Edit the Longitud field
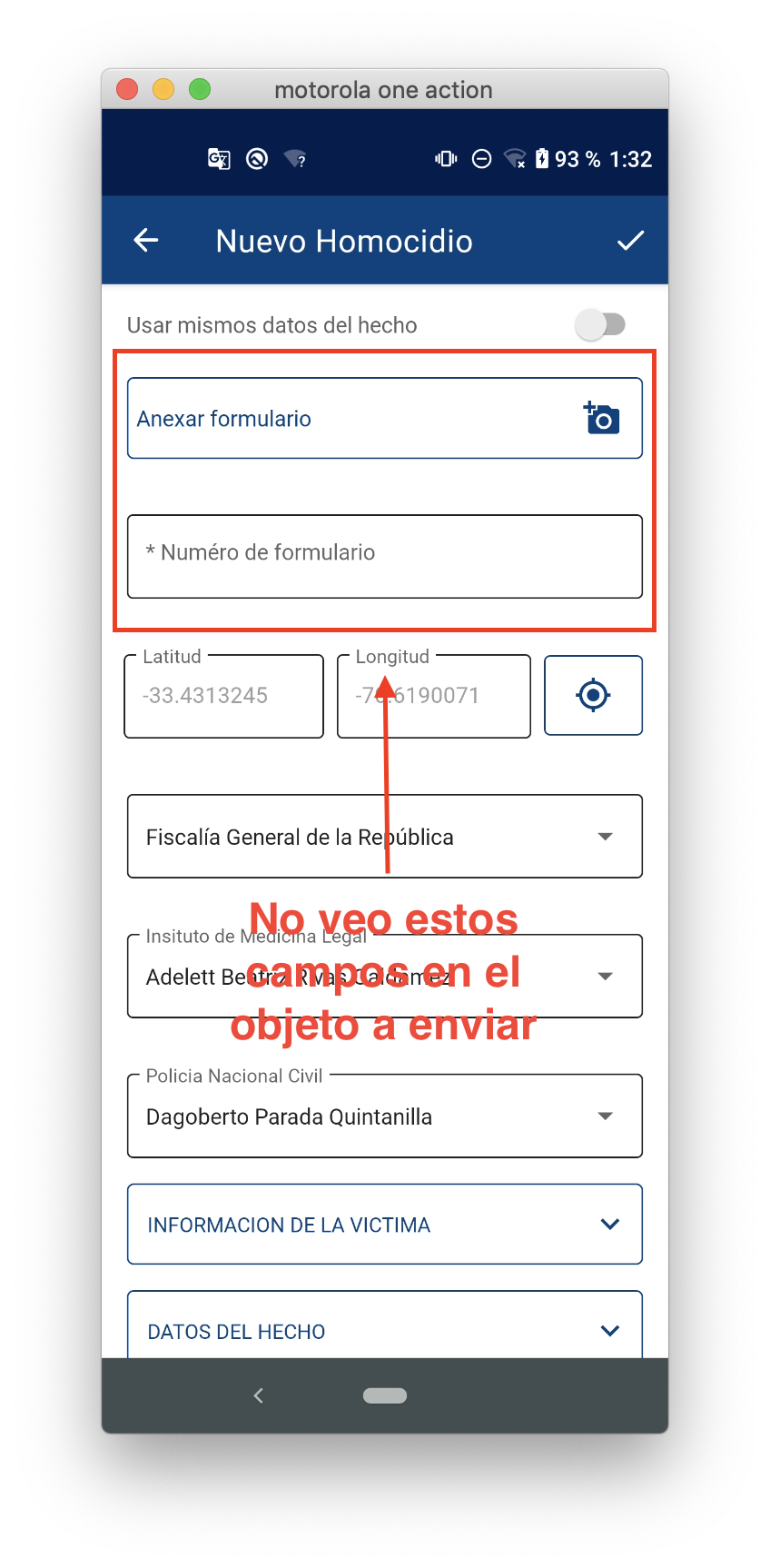Viewport: 770px width, 1568px height. coord(433,696)
